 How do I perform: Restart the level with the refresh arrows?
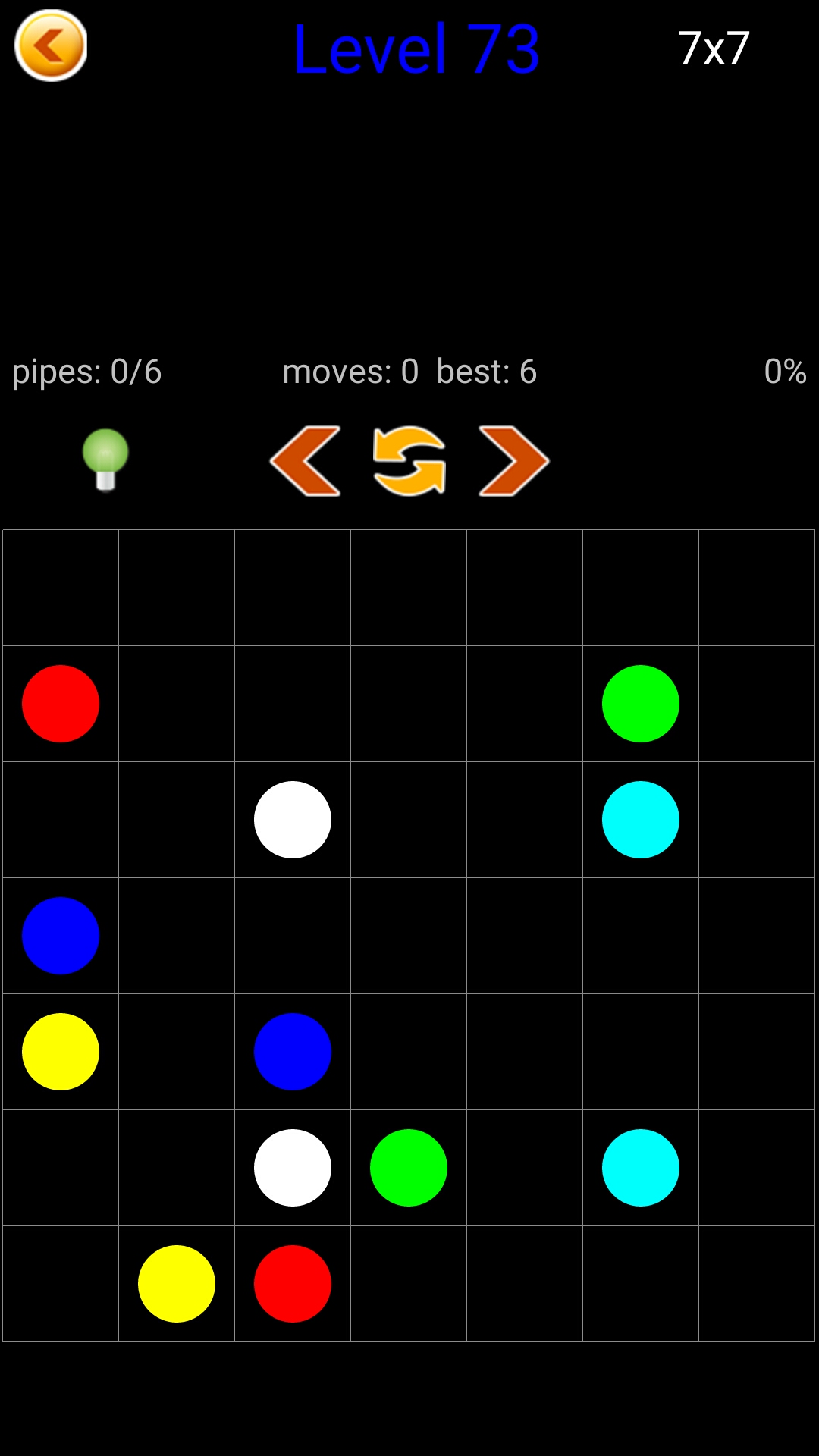click(x=409, y=461)
